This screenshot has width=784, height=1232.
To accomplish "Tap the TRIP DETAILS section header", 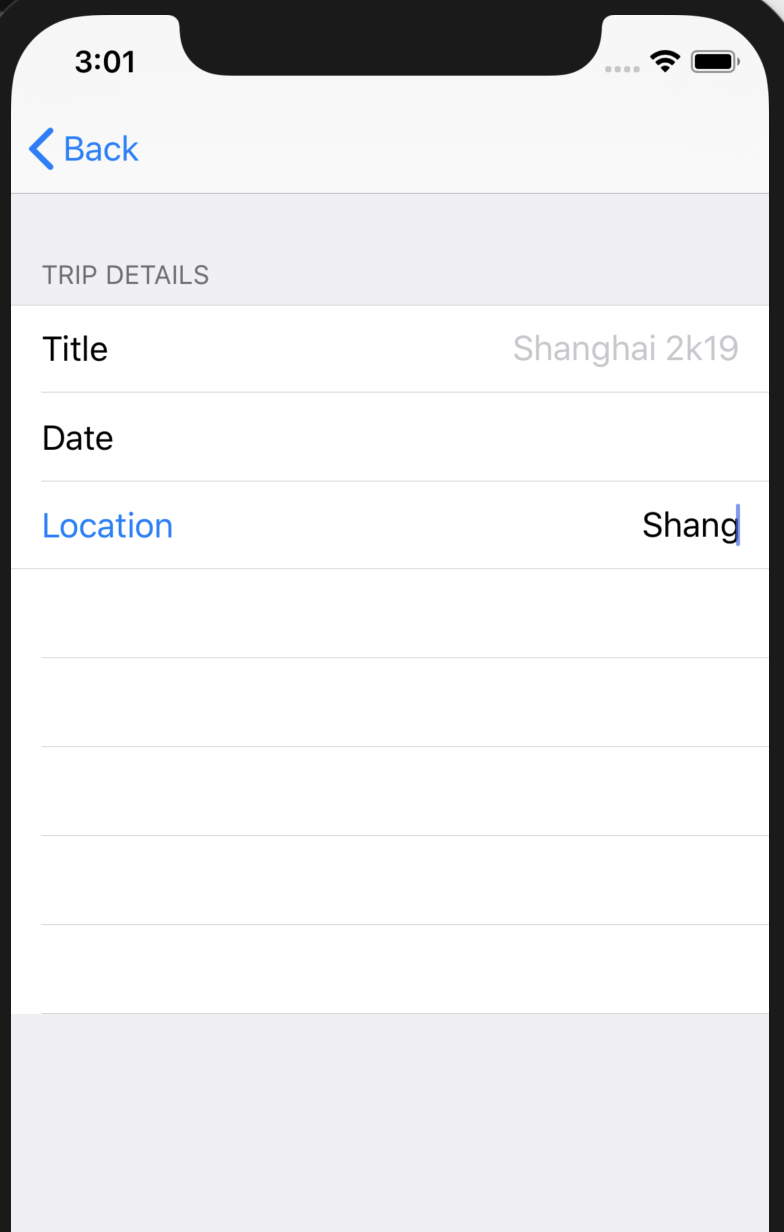I will coord(125,275).
